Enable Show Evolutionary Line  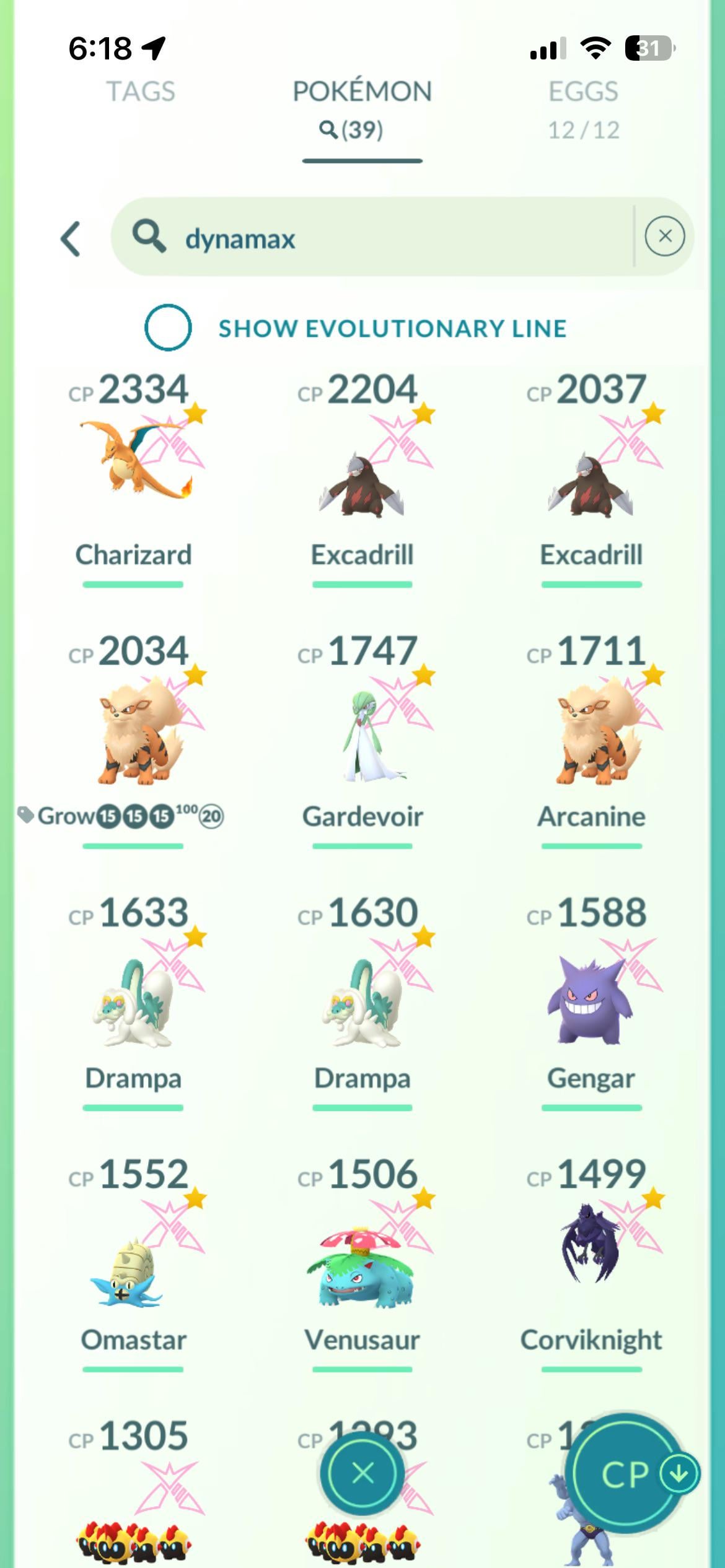168,328
